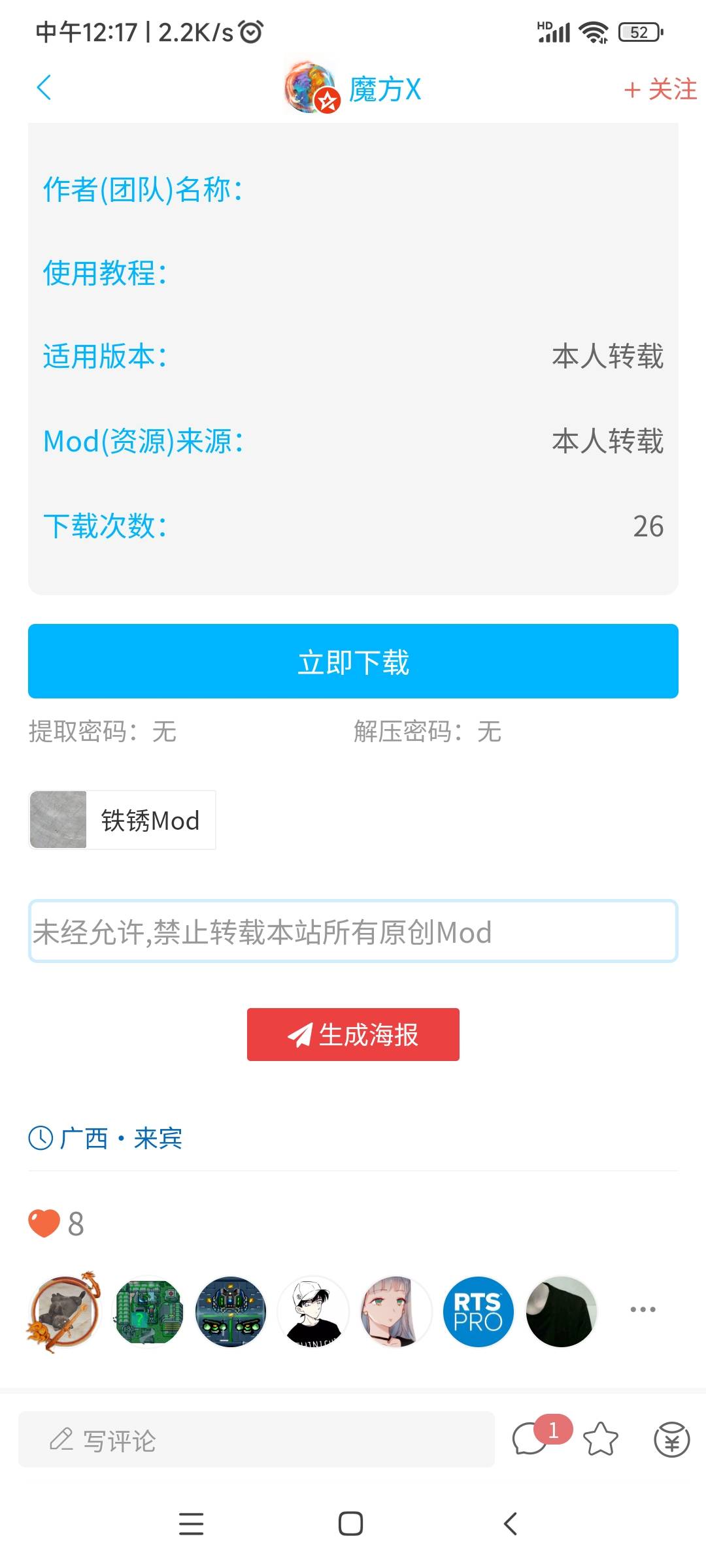Viewport: 706px width, 1568px height.
Task: Open the 铁锈Mod tag
Action: [x=123, y=820]
